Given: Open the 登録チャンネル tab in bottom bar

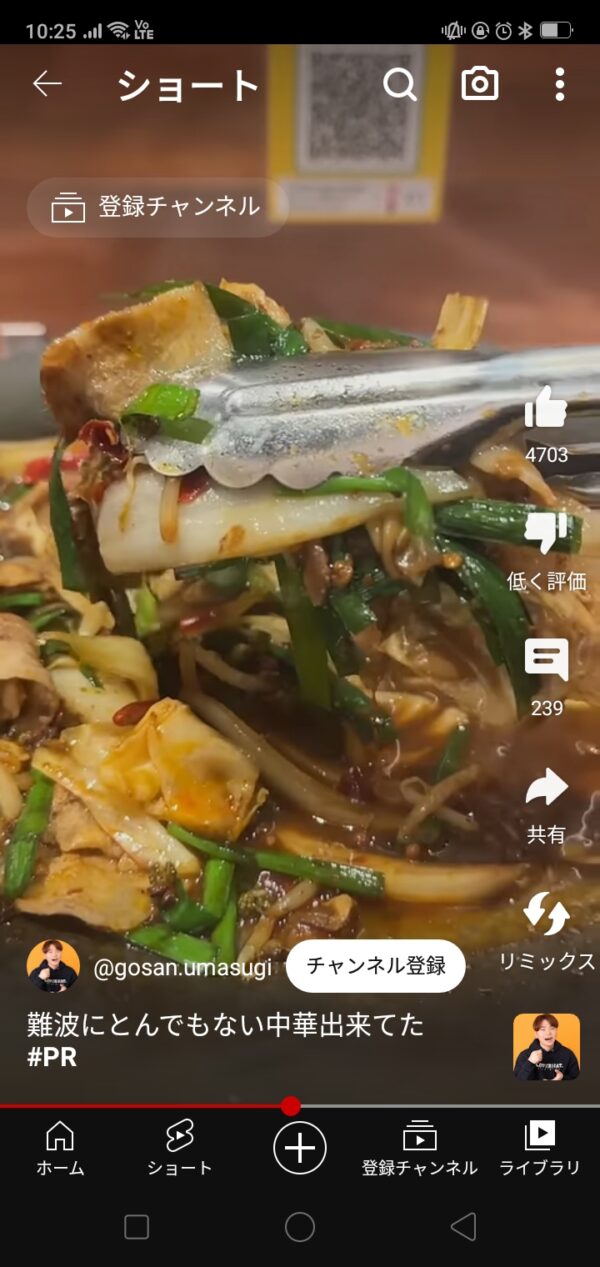Looking at the screenshot, I should [420, 1148].
